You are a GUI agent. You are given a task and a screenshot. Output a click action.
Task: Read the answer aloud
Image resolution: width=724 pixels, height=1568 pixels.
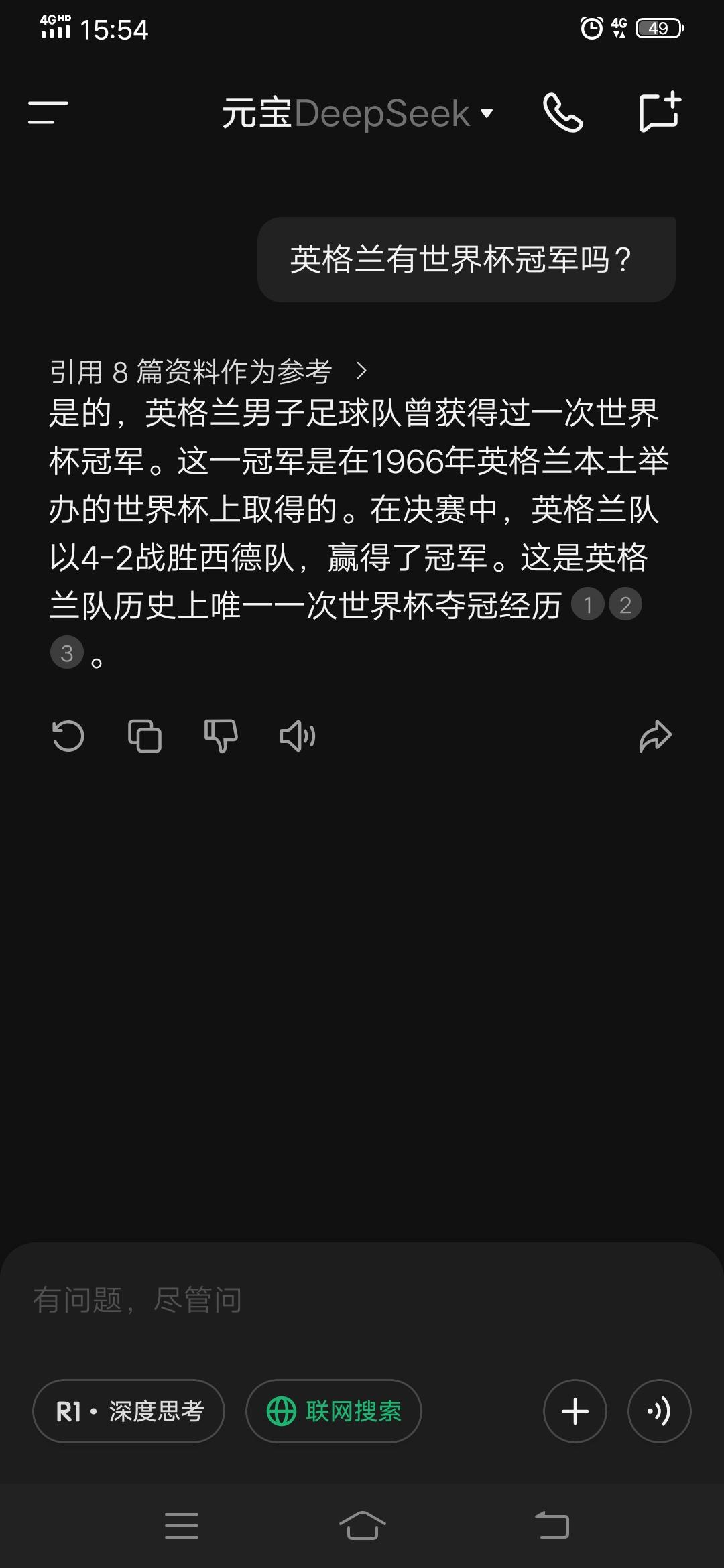click(298, 736)
